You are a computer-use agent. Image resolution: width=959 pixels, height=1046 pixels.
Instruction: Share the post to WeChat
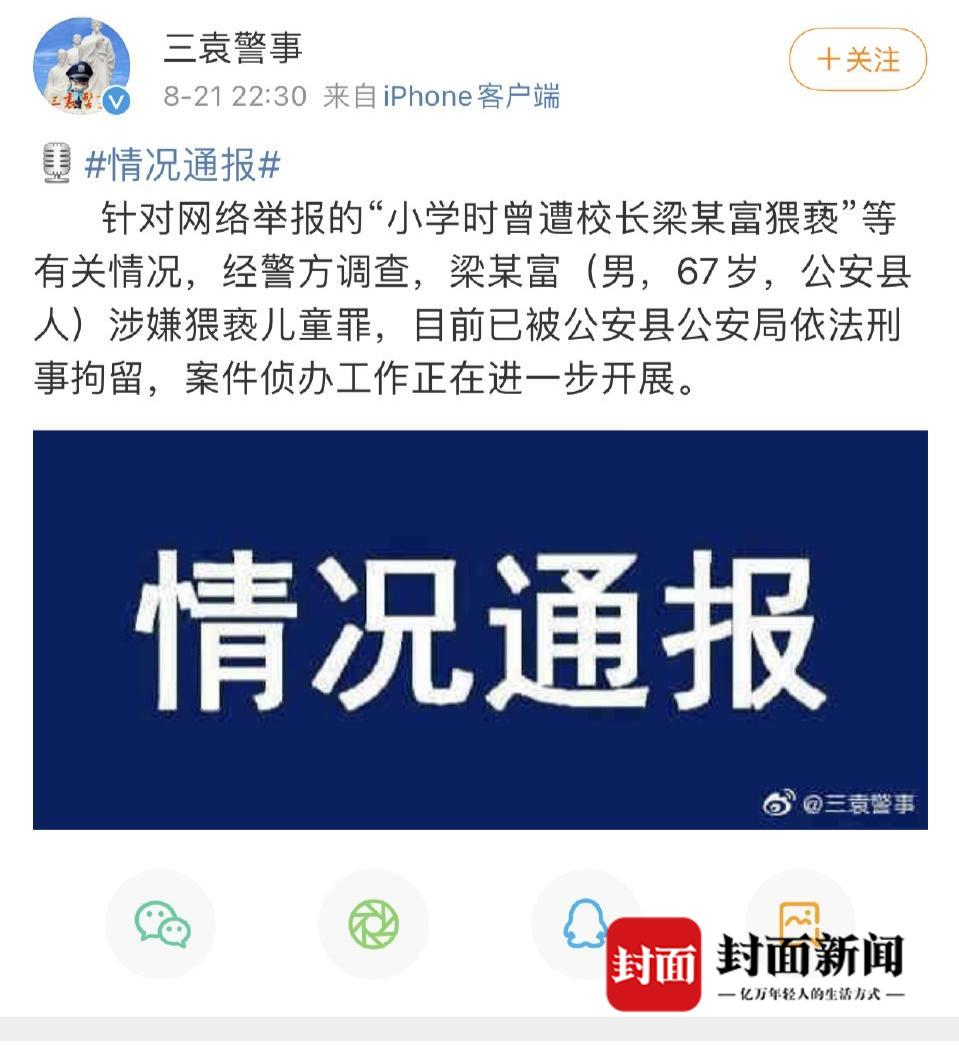[x=161, y=924]
